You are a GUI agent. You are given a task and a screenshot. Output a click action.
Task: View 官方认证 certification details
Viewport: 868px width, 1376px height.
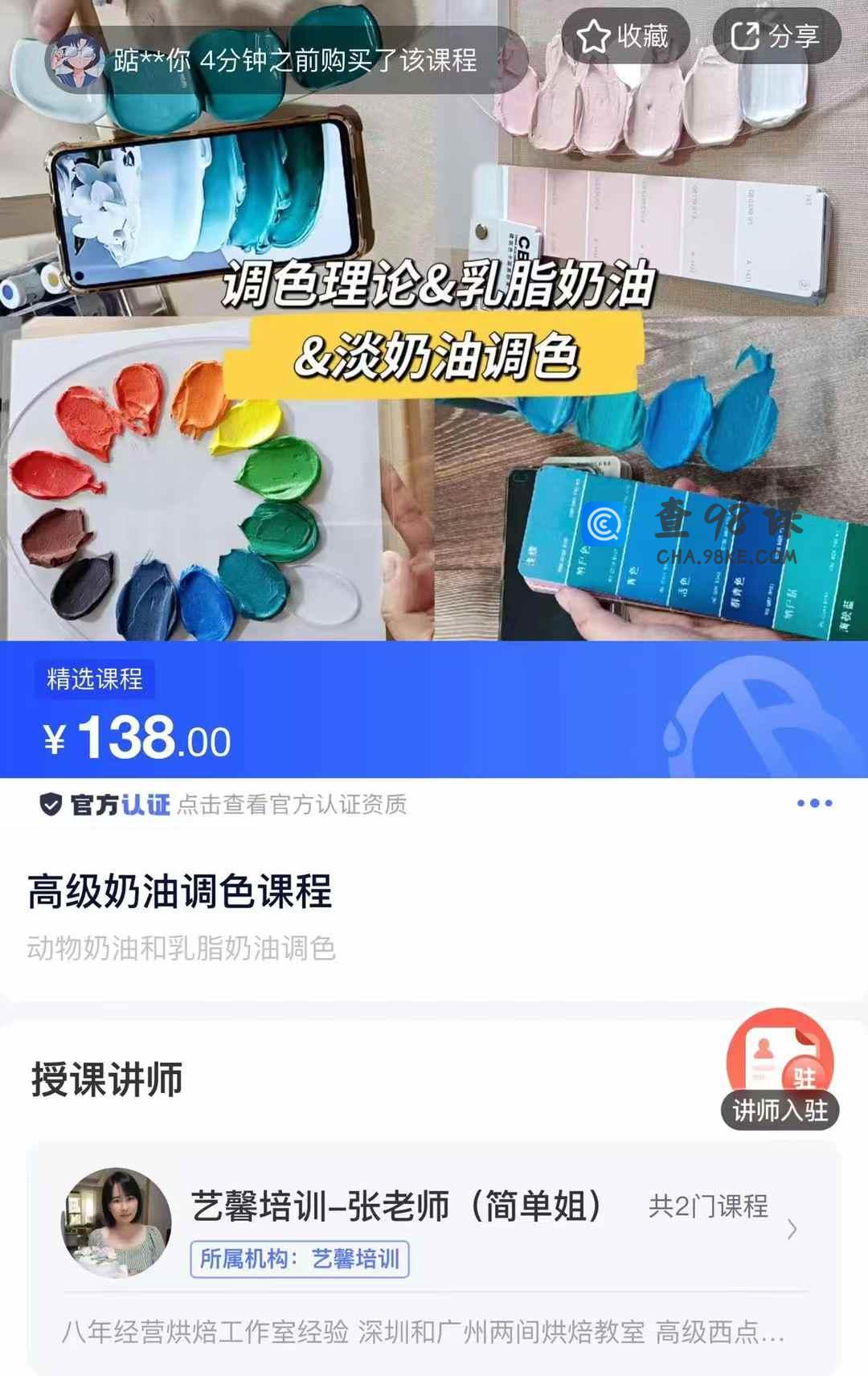pos(223,805)
